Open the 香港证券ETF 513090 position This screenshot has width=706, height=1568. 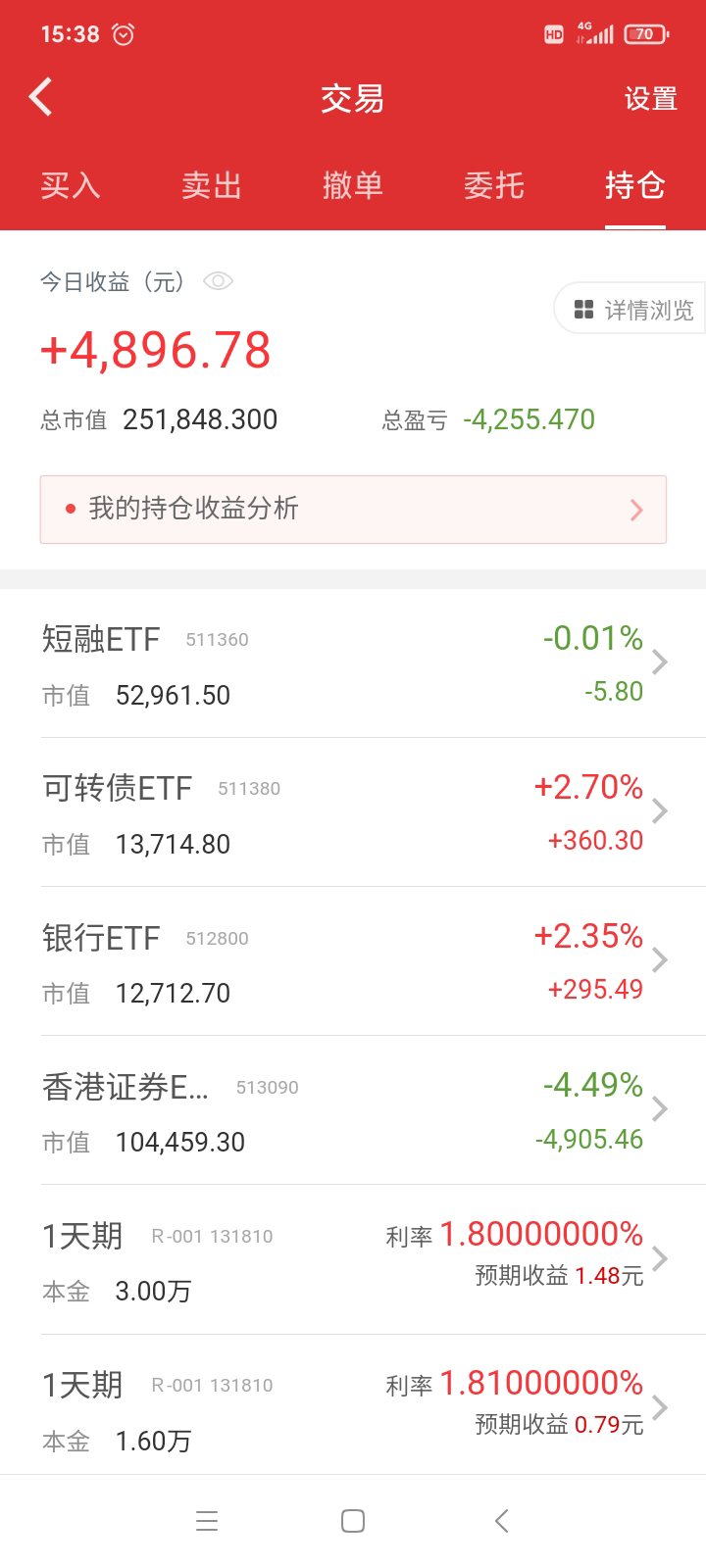tap(353, 1111)
